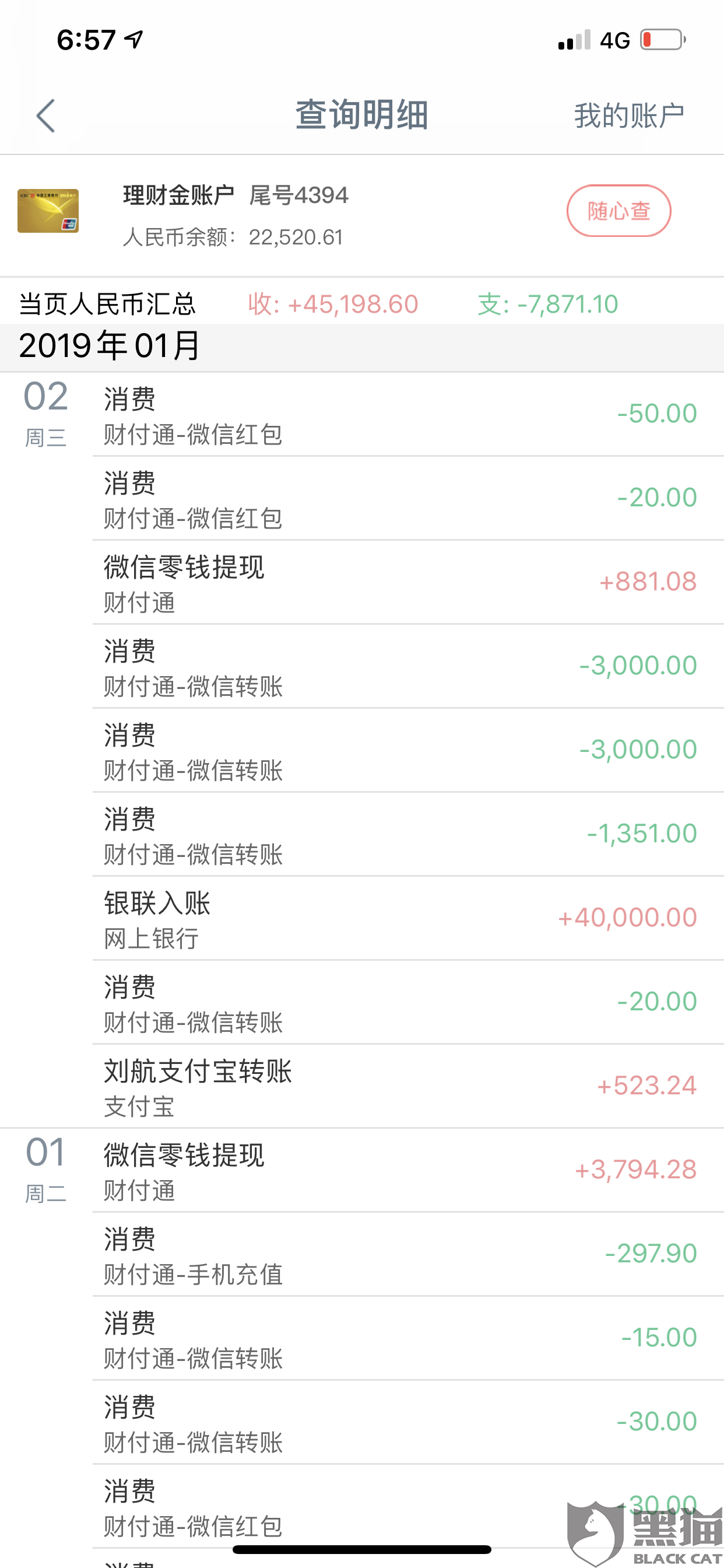Tap the 随心查 button
The image size is (724, 1568).
pos(618,211)
